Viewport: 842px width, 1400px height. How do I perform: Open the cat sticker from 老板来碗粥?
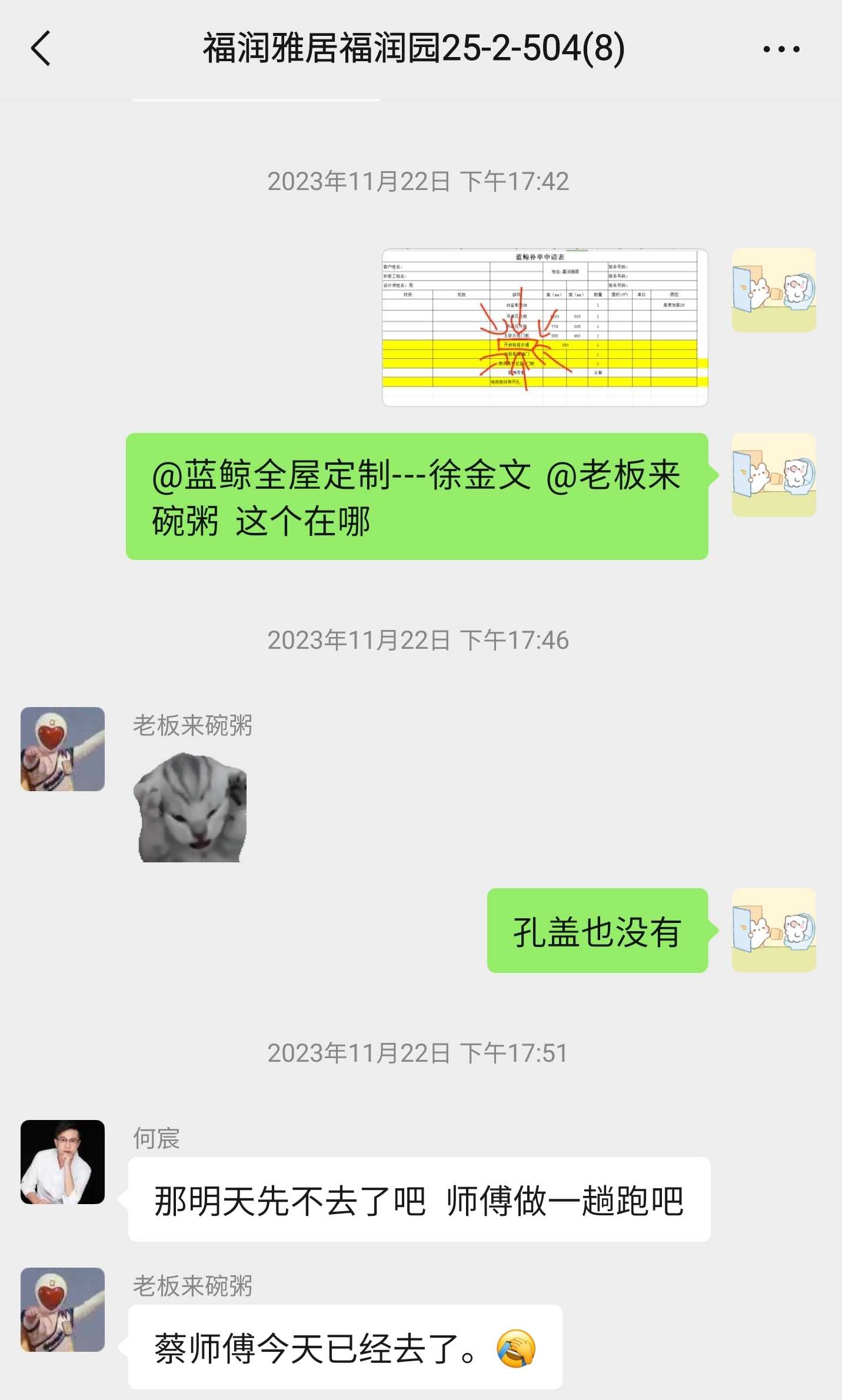(190, 807)
